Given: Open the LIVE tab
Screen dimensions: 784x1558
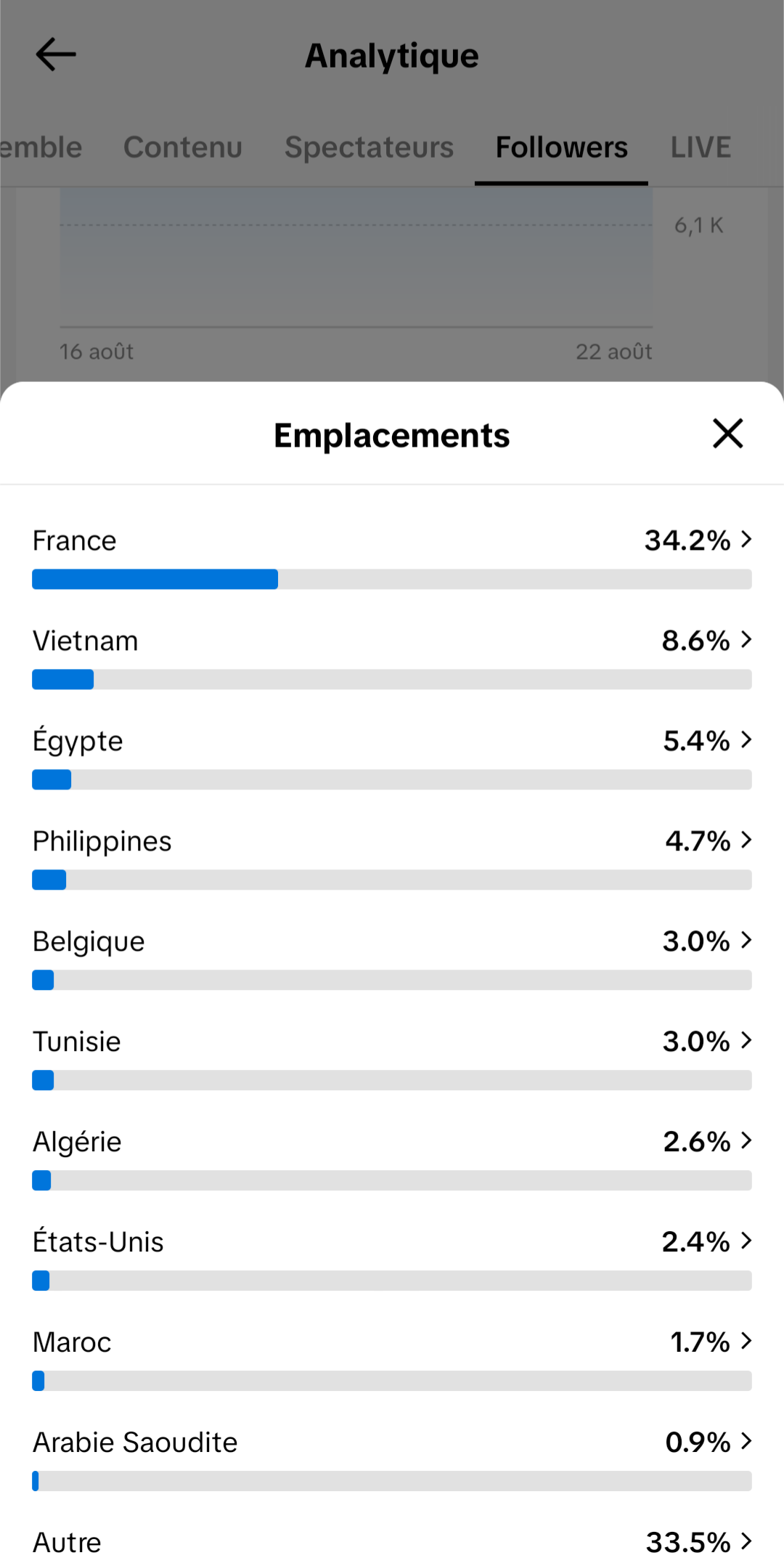Looking at the screenshot, I should 701,147.
